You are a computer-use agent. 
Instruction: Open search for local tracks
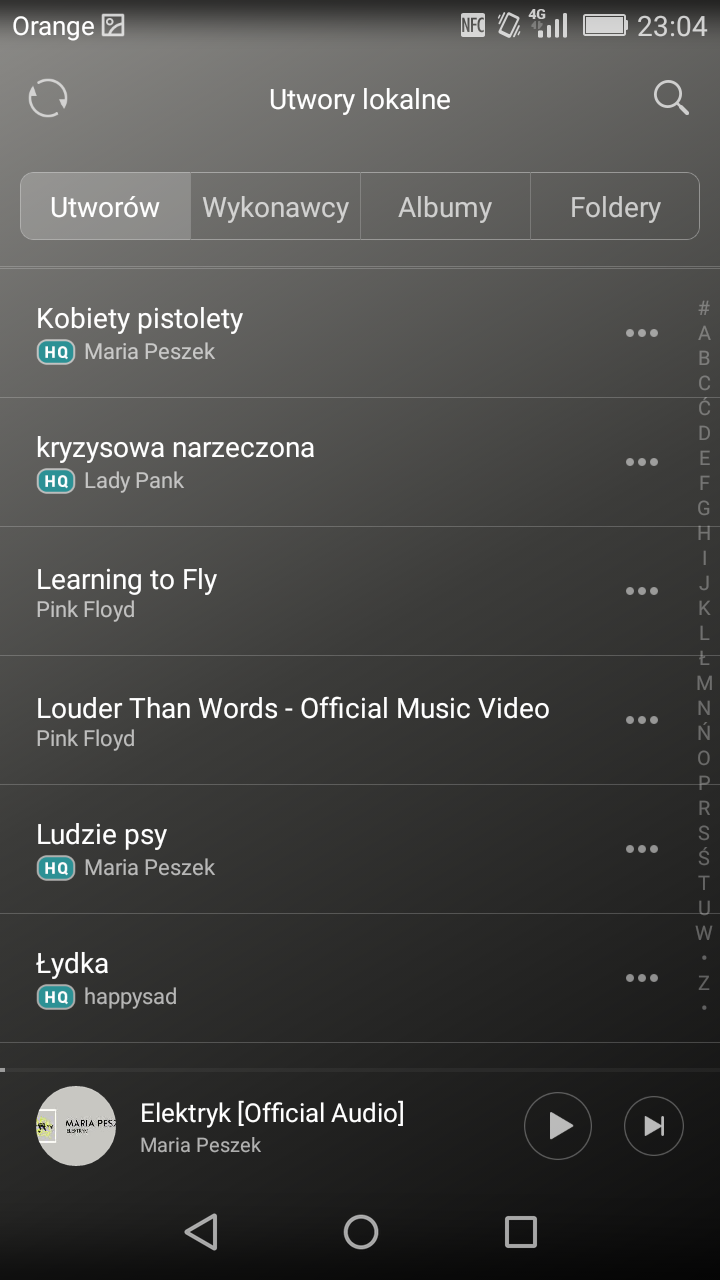tap(671, 99)
